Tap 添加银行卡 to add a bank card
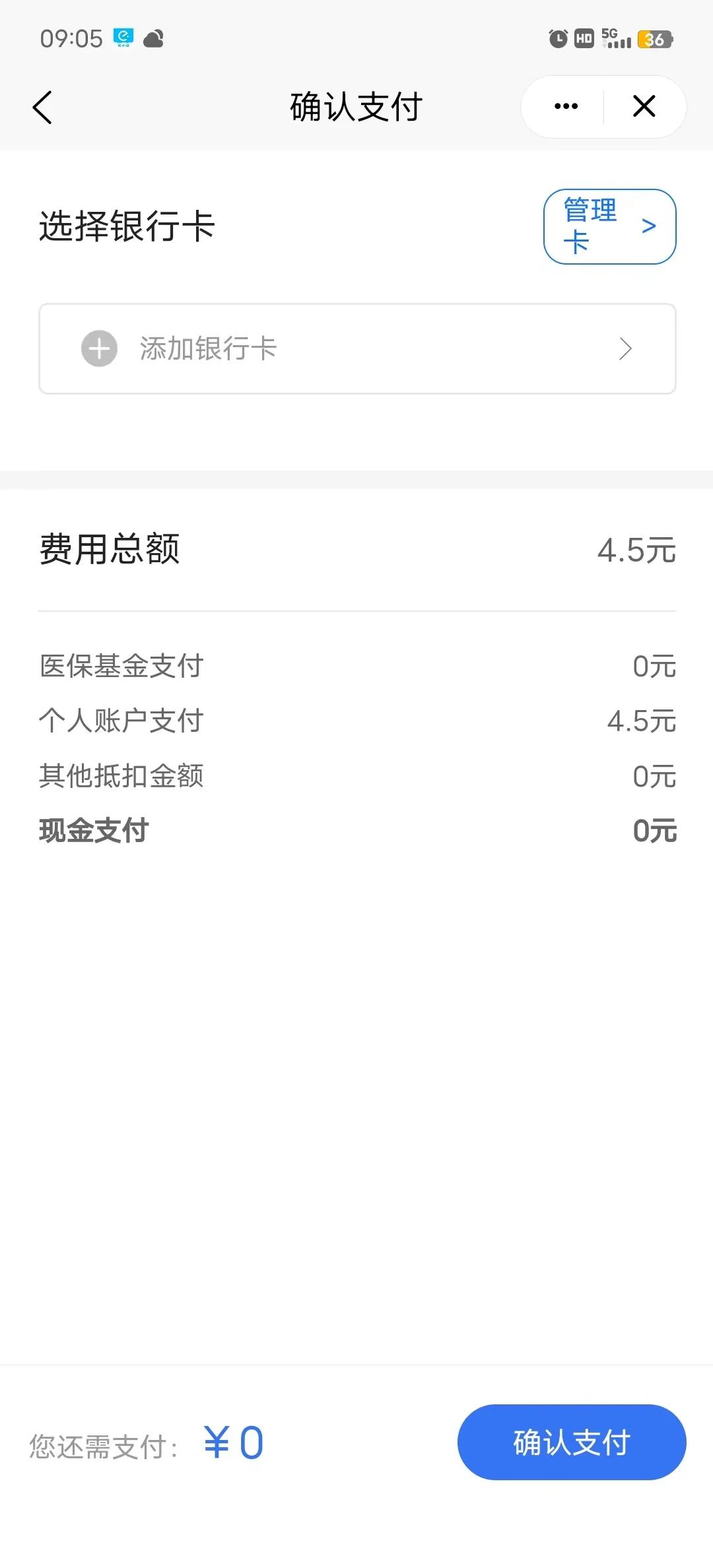The image size is (713, 1568). coord(356,348)
